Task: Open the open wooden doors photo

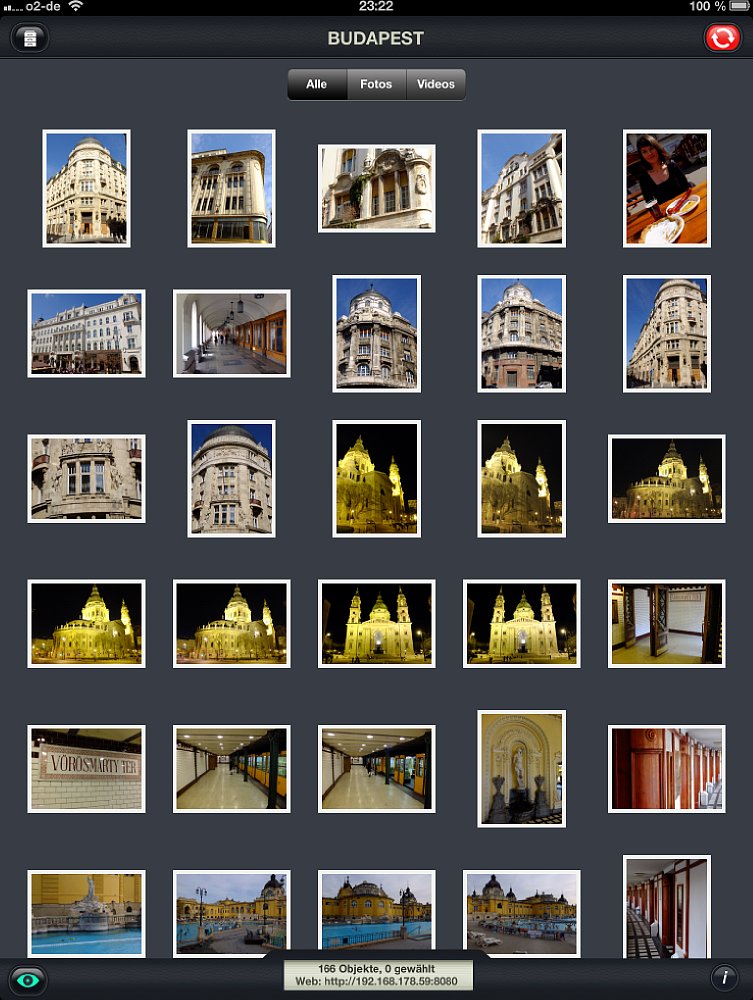Action: [667, 623]
